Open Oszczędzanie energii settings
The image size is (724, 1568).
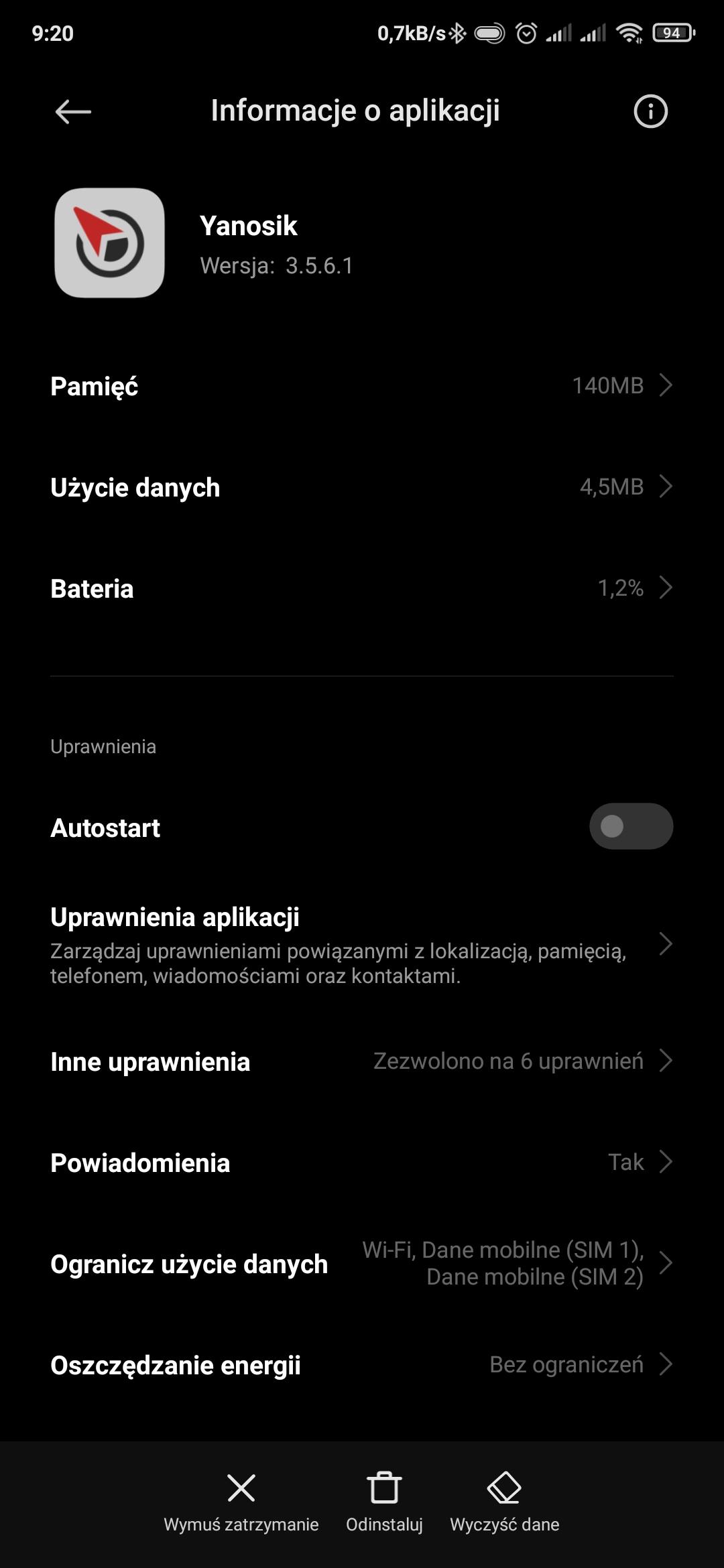click(362, 1365)
